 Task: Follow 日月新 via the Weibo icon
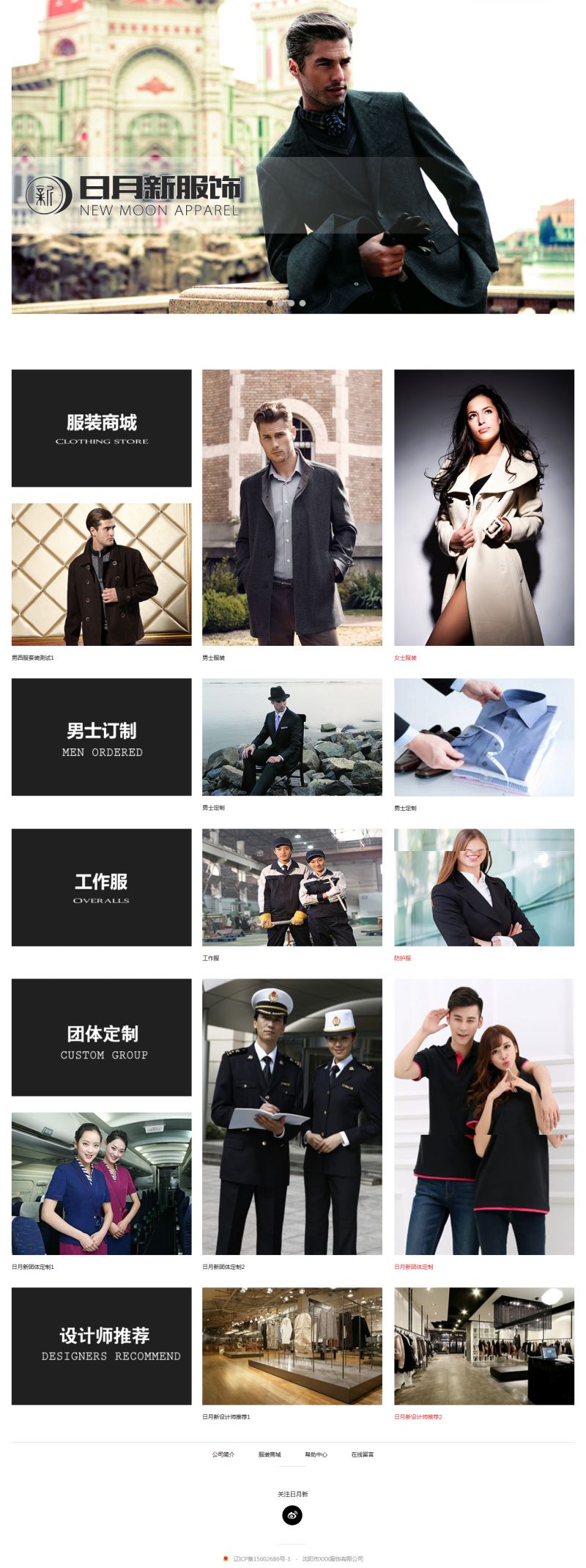tap(292, 1515)
